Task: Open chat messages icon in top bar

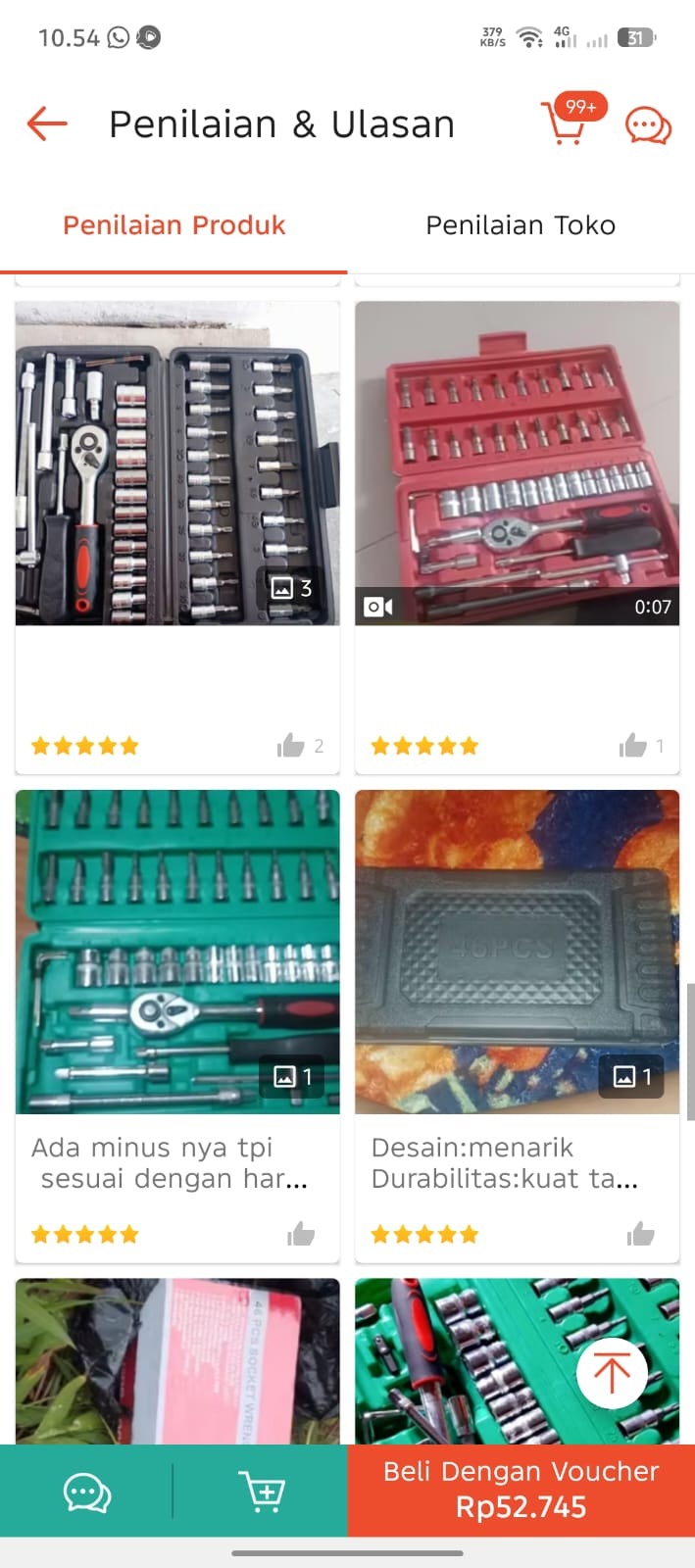Action: point(648,125)
